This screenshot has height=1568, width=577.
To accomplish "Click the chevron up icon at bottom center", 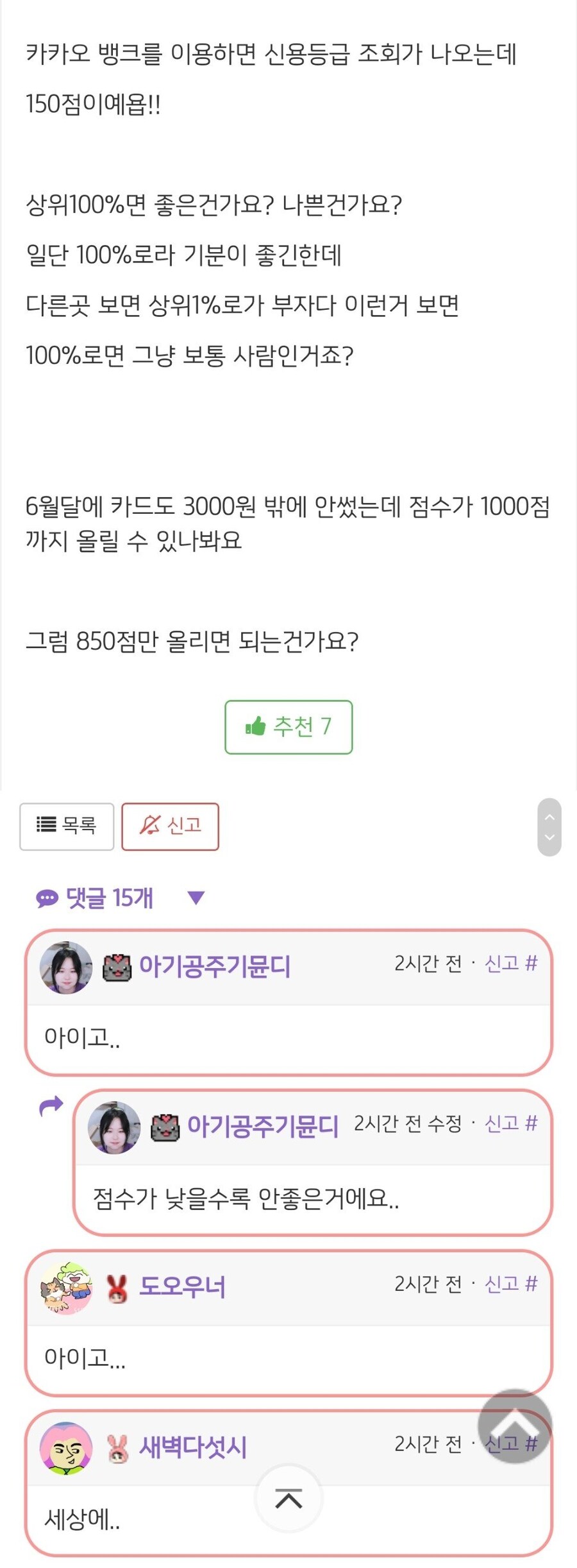I will click(289, 1499).
